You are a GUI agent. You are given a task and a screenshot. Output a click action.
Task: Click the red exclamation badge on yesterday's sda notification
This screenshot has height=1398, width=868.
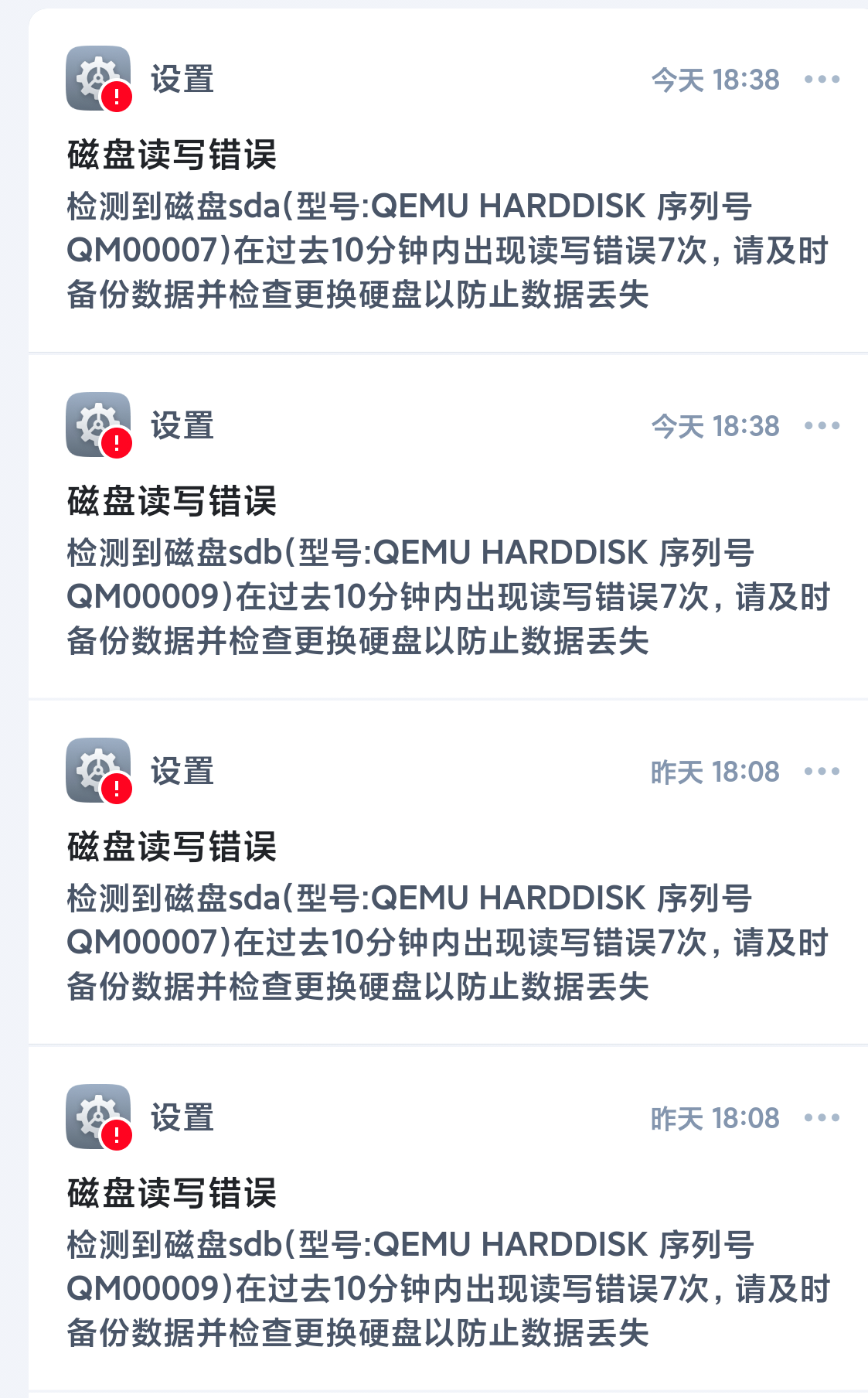pyautogui.click(x=115, y=788)
